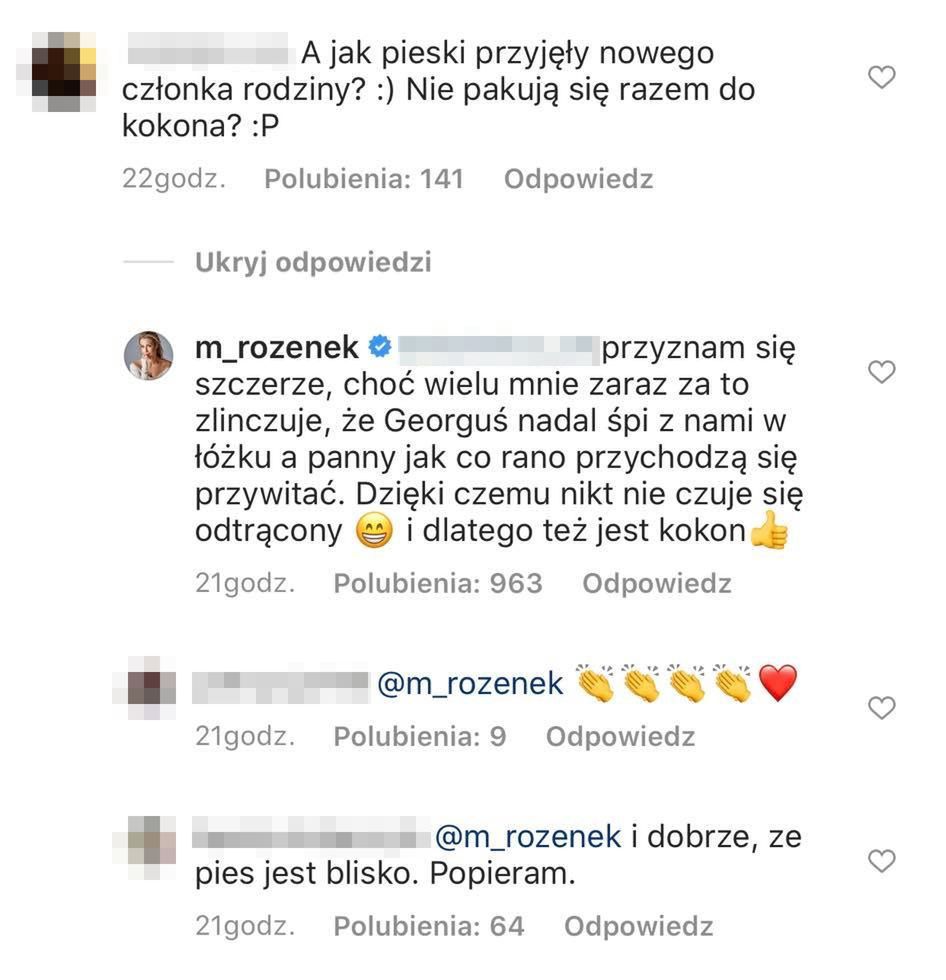This screenshot has width=946, height=980.
Task: Hide replies with Ukryj odpowiedzi
Action: [313, 263]
